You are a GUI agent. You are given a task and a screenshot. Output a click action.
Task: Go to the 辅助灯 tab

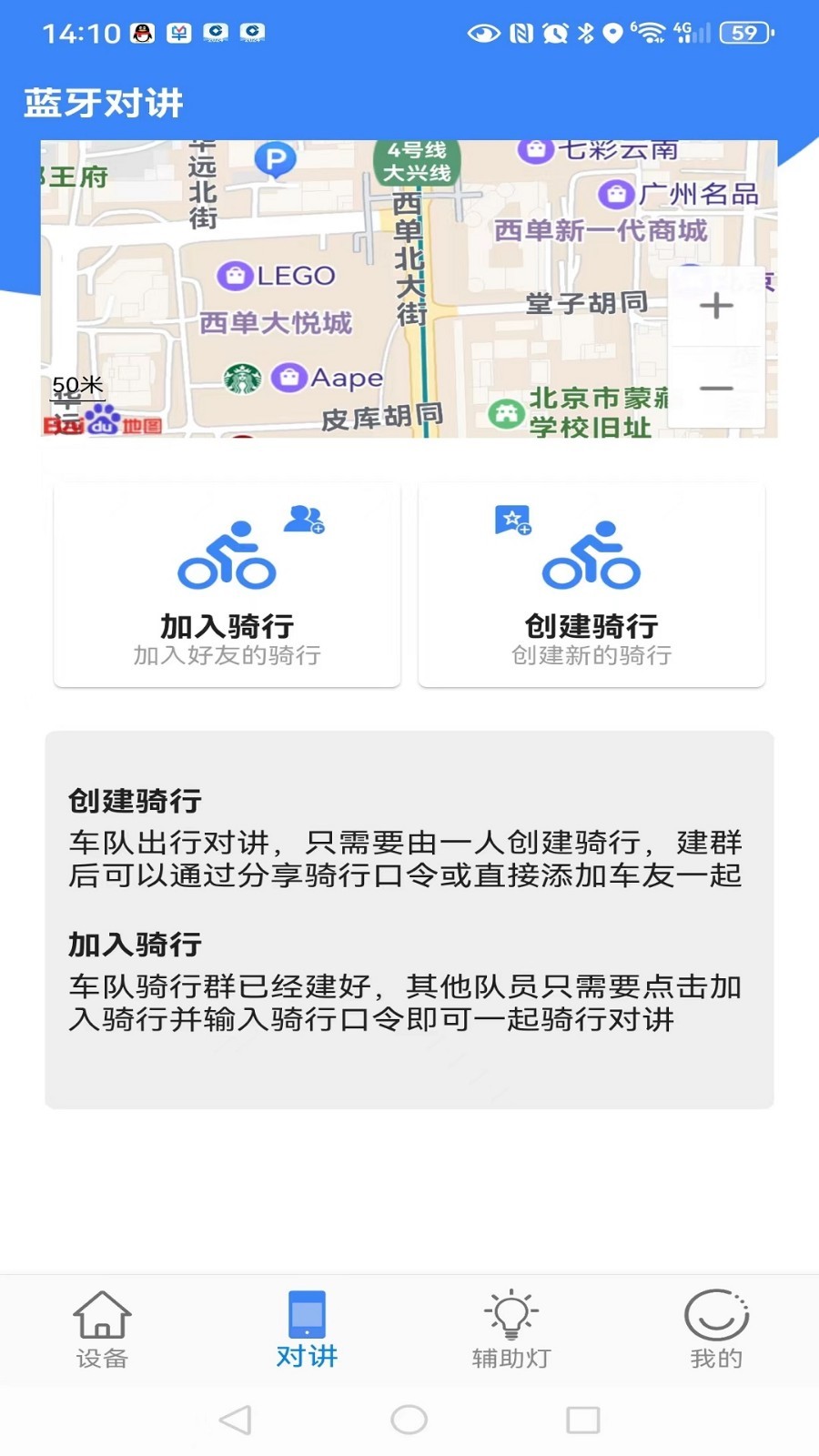click(511, 1330)
